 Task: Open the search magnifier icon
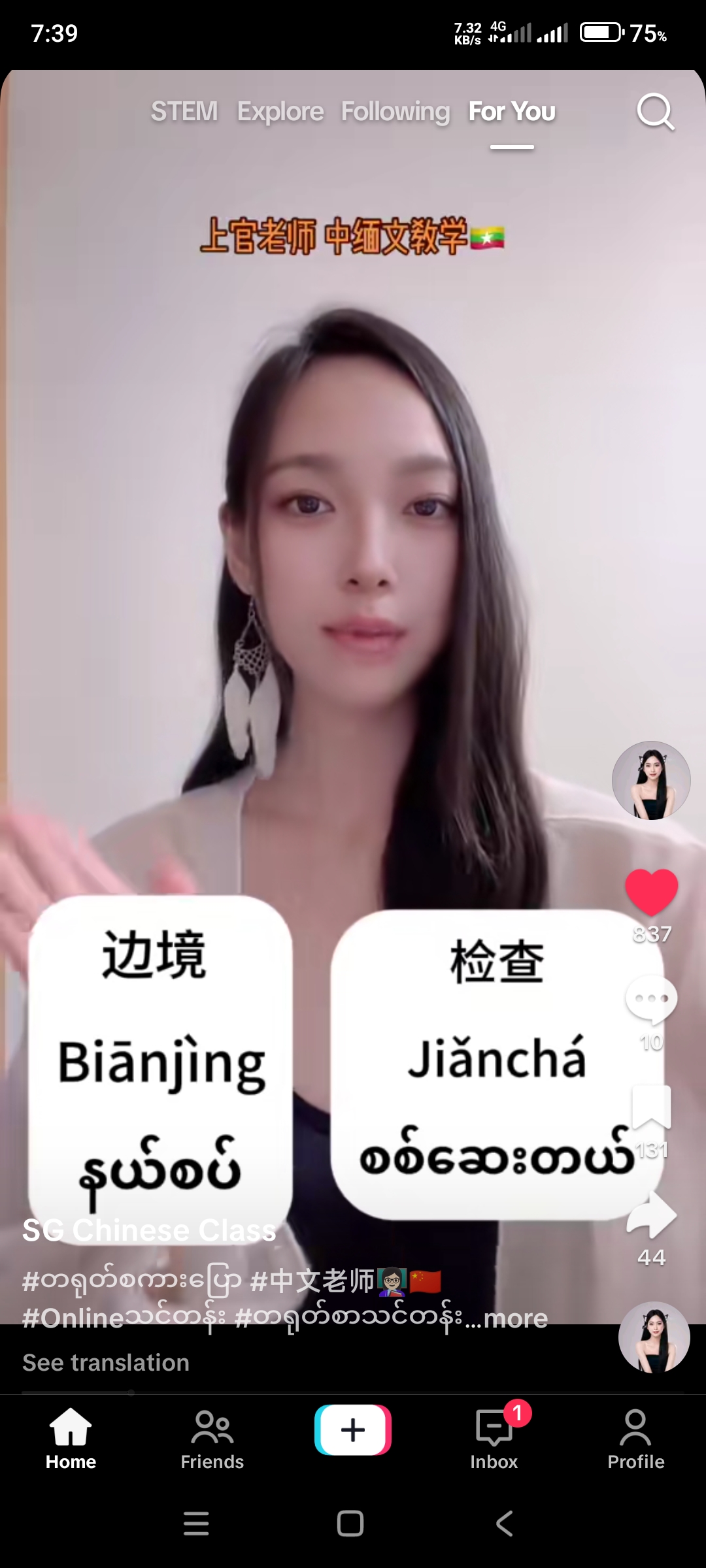pos(655,112)
